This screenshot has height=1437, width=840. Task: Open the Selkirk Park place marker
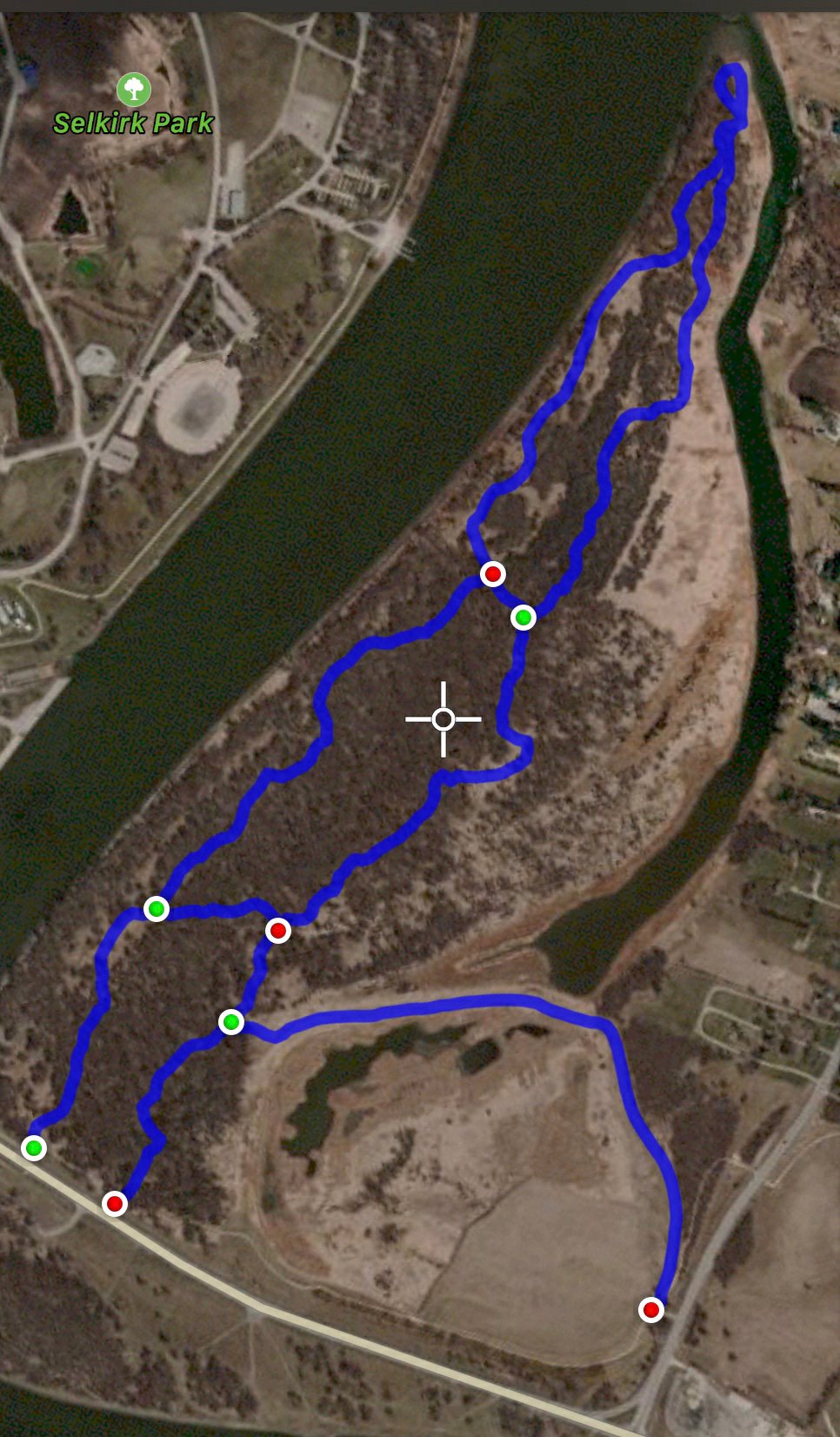click(133, 88)
